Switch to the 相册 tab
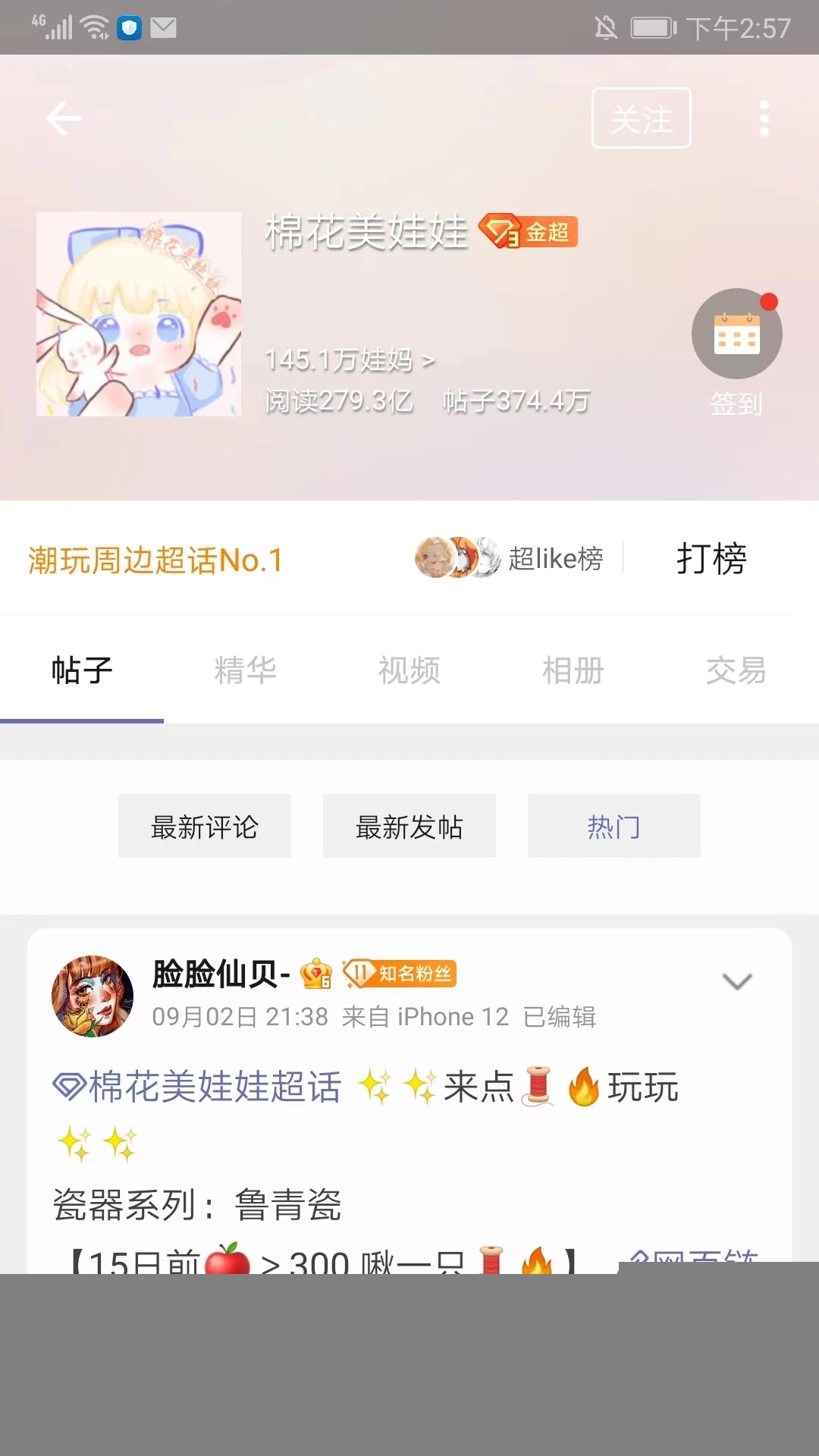Screen dimensions: 819x1456 (573, 670)
